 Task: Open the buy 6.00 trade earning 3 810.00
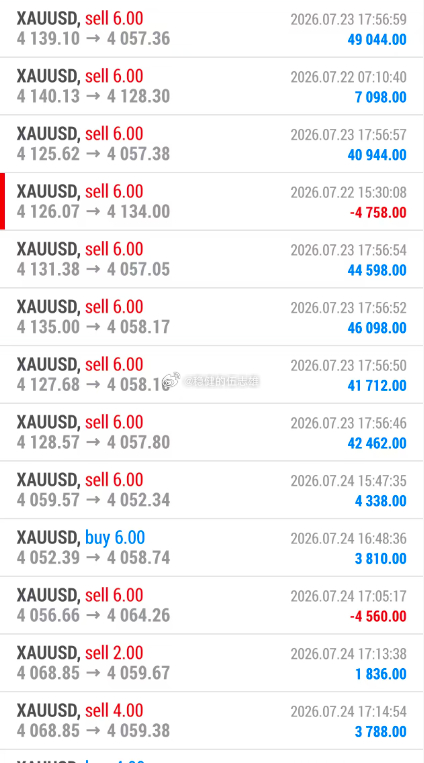click(x=212, y=547)
